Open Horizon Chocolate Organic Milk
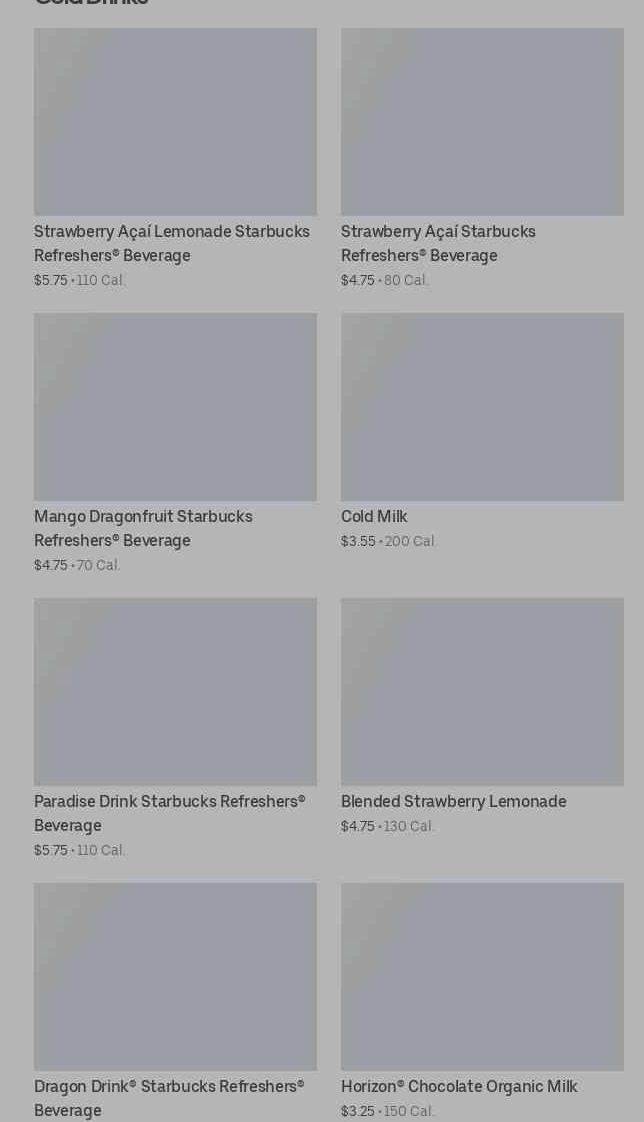The width and height of the screenshot is (644, 1122). coord(482,977)
